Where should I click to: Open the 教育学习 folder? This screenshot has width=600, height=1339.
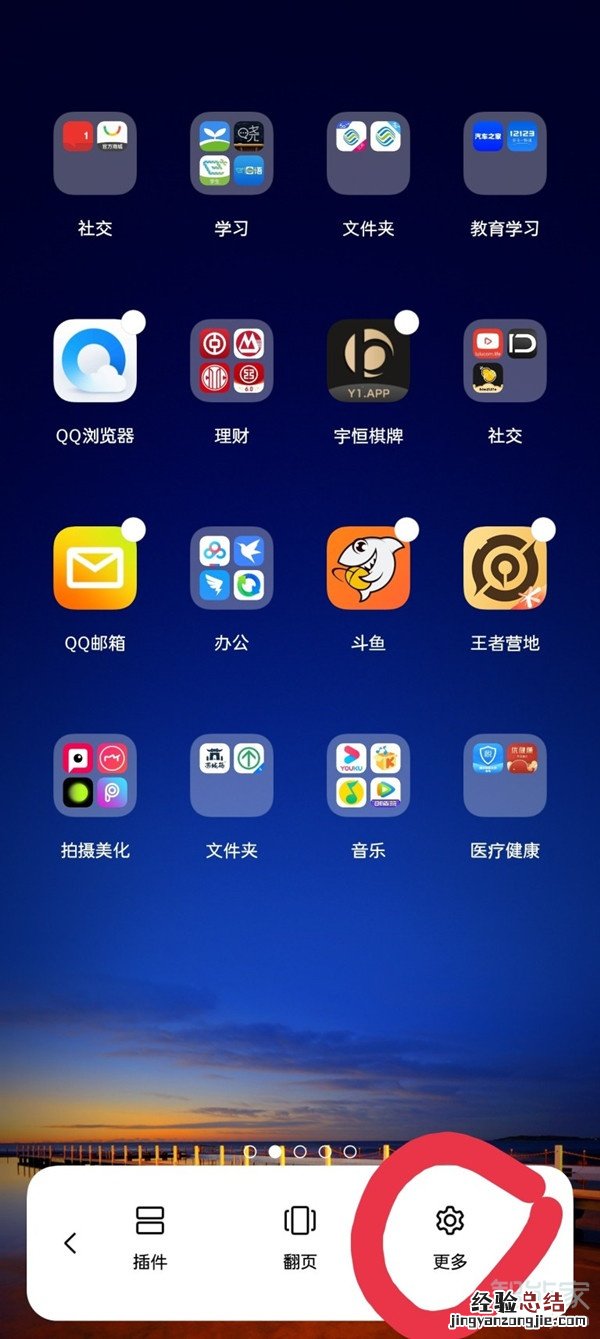pyautogui.click(x=505, y=153)
